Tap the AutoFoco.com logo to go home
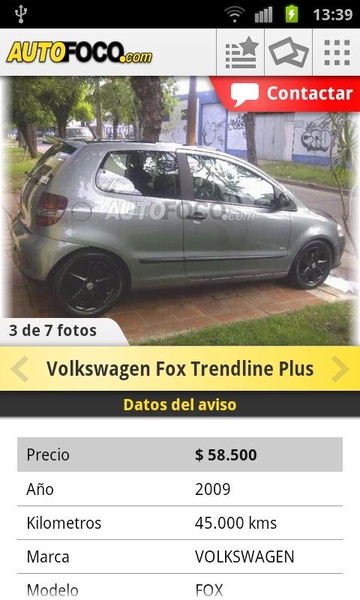 click(80, 53)
